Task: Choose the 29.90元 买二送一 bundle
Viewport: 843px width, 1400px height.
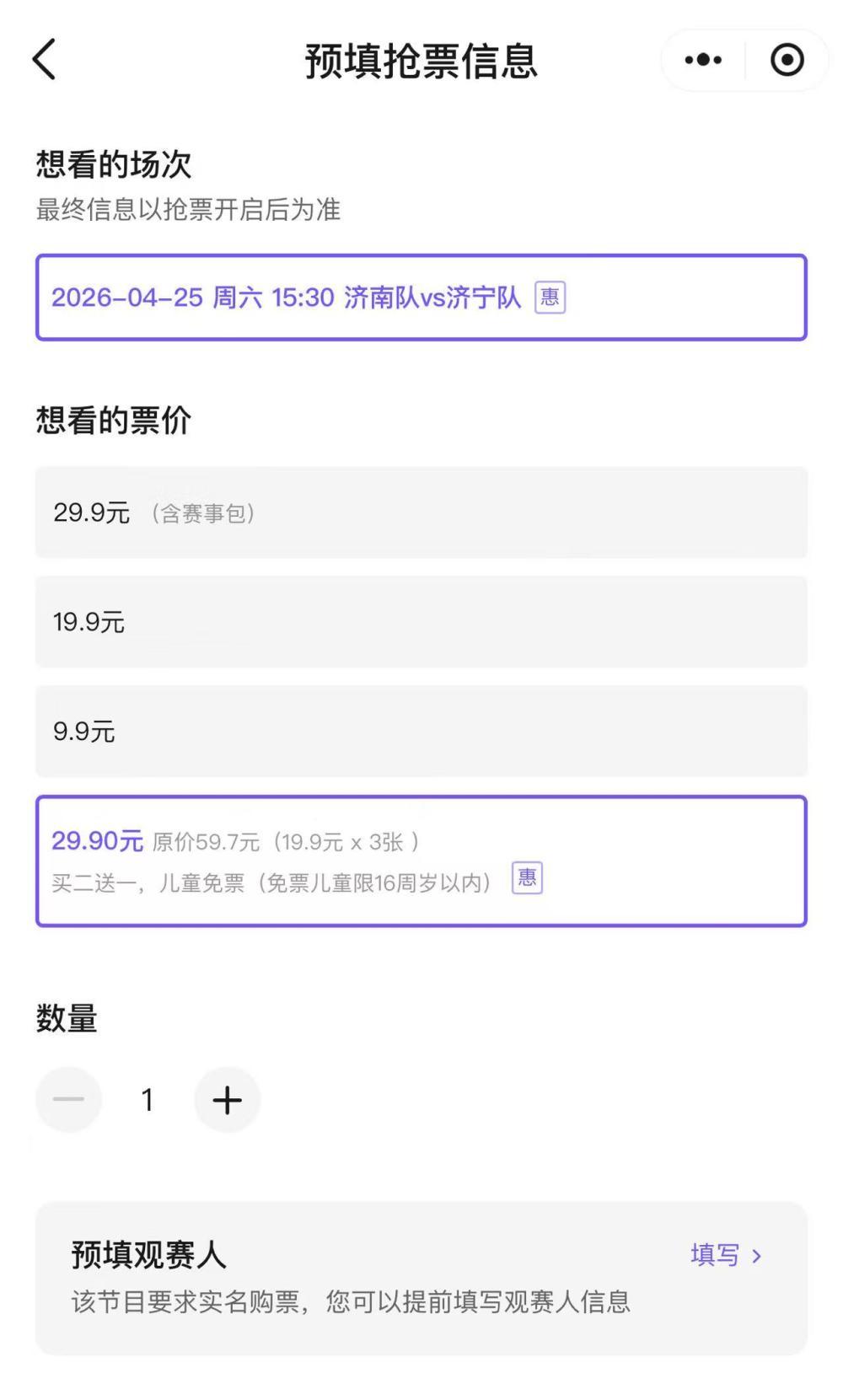Action: [x=421, y=861]
